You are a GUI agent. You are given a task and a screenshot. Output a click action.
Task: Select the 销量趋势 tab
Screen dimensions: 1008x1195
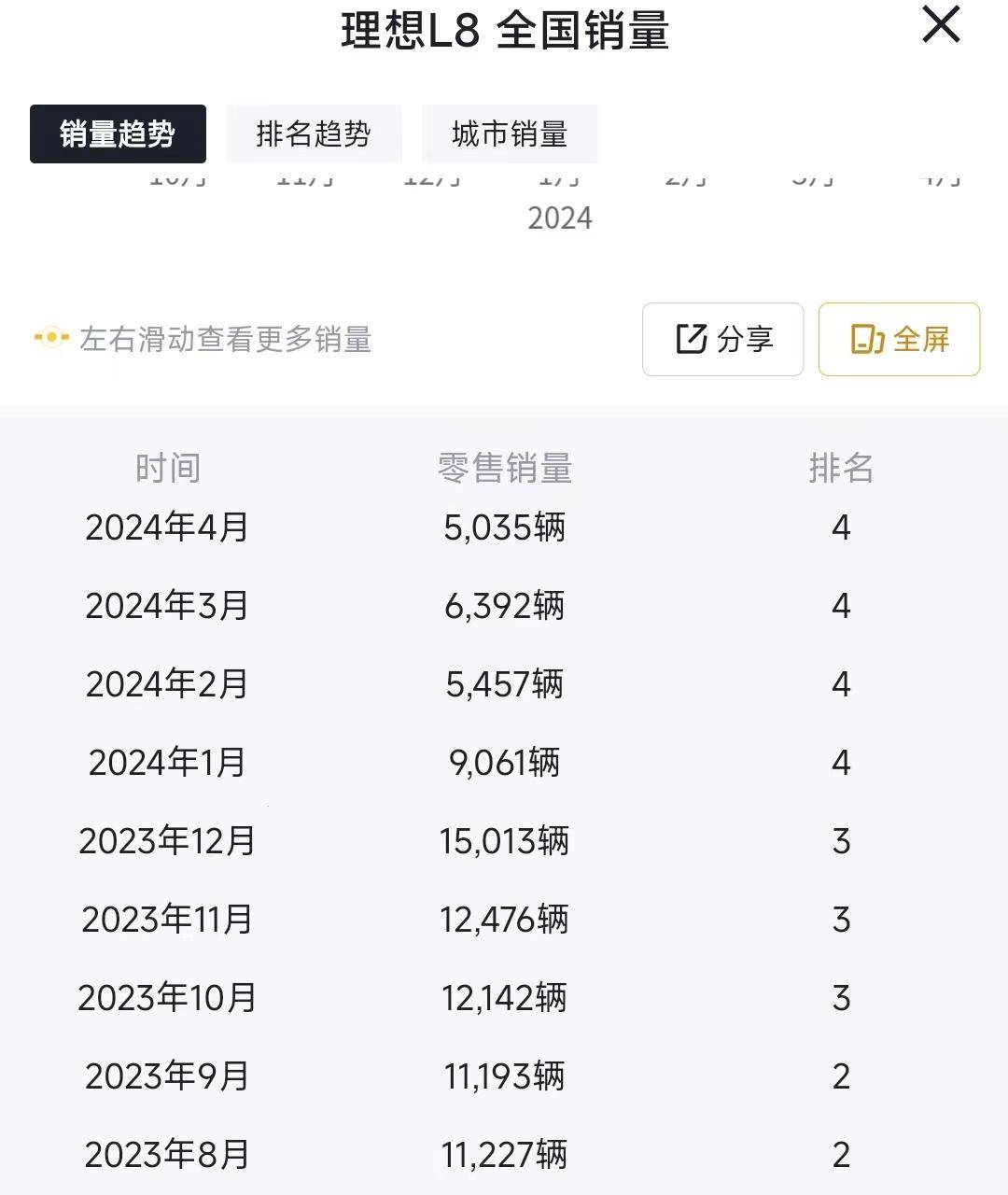tap(118, 134)
